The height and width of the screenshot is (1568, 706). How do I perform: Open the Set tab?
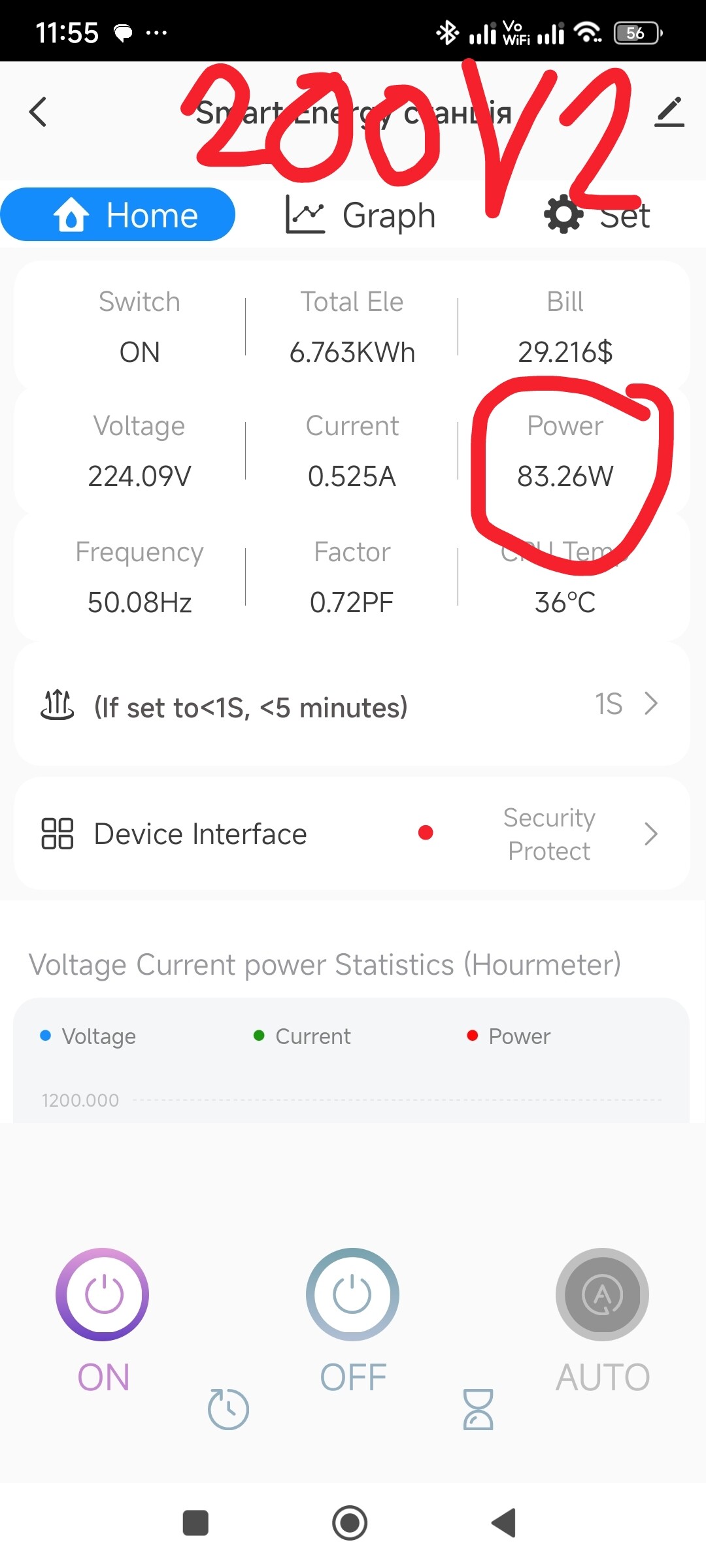point(597,215)
